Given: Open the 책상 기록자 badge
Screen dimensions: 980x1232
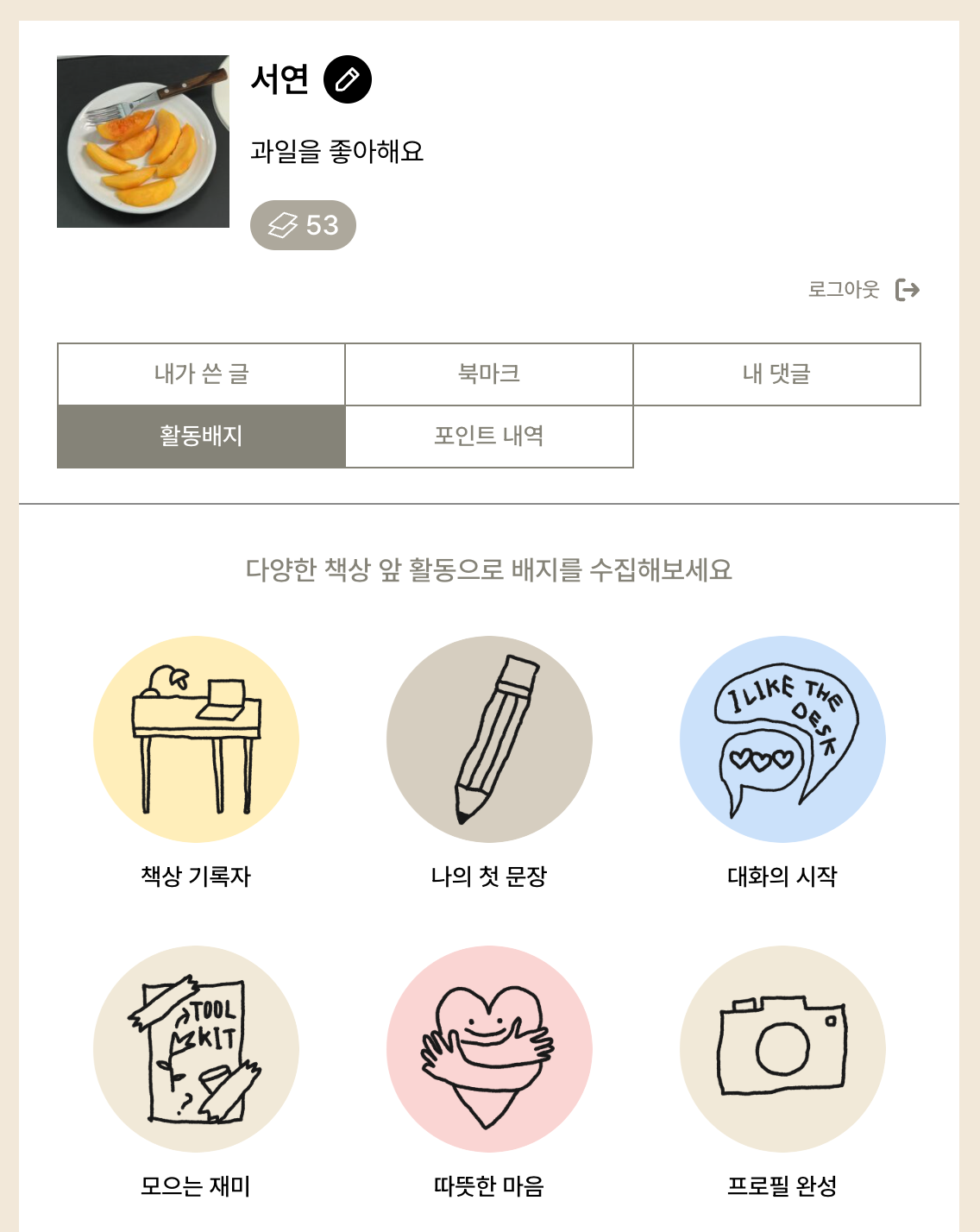Looking at the screenshot, I should pos(196,739).
